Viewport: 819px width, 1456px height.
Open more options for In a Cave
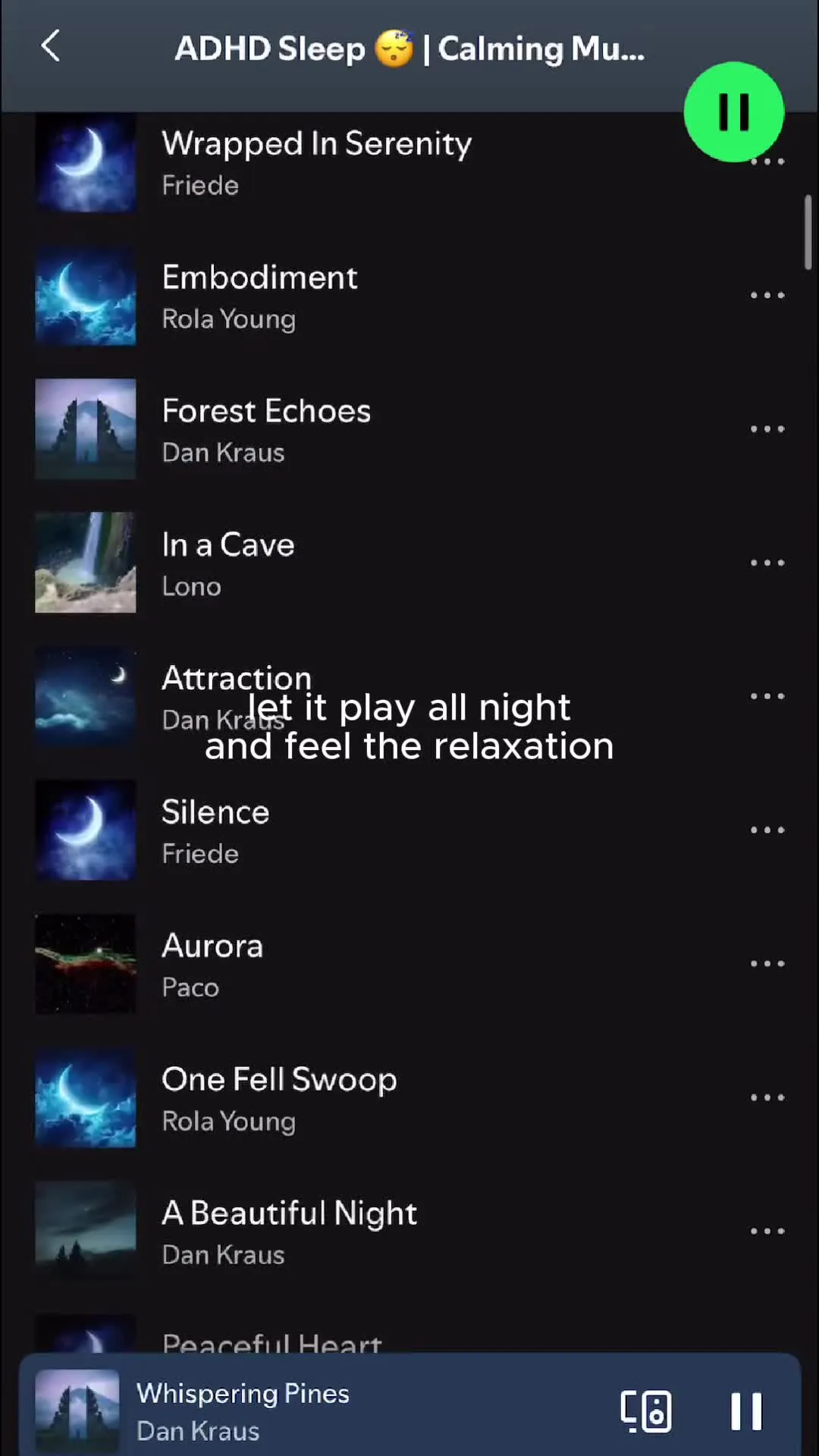767,563
